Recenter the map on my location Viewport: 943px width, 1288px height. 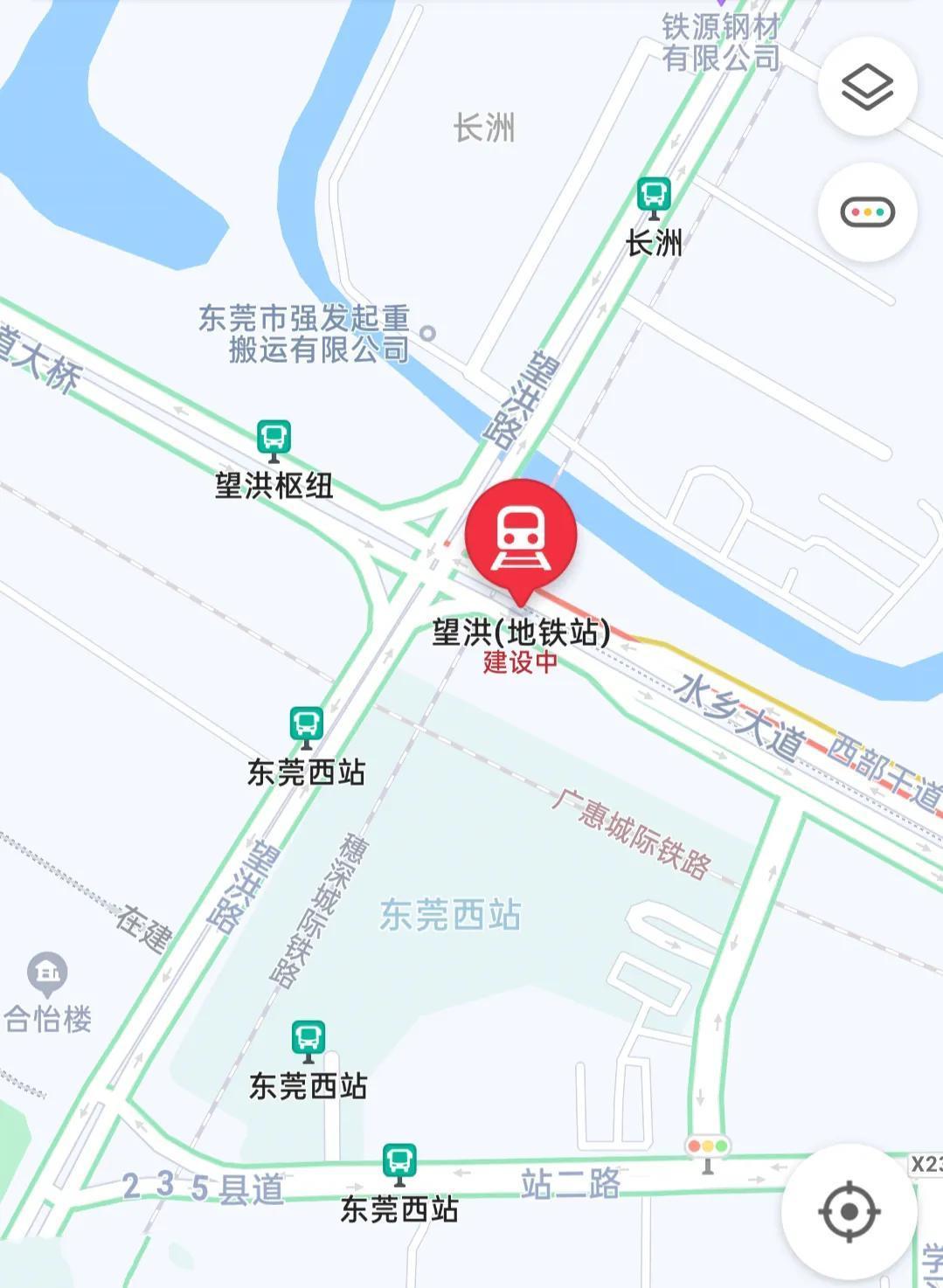[x=849, y=1211]
